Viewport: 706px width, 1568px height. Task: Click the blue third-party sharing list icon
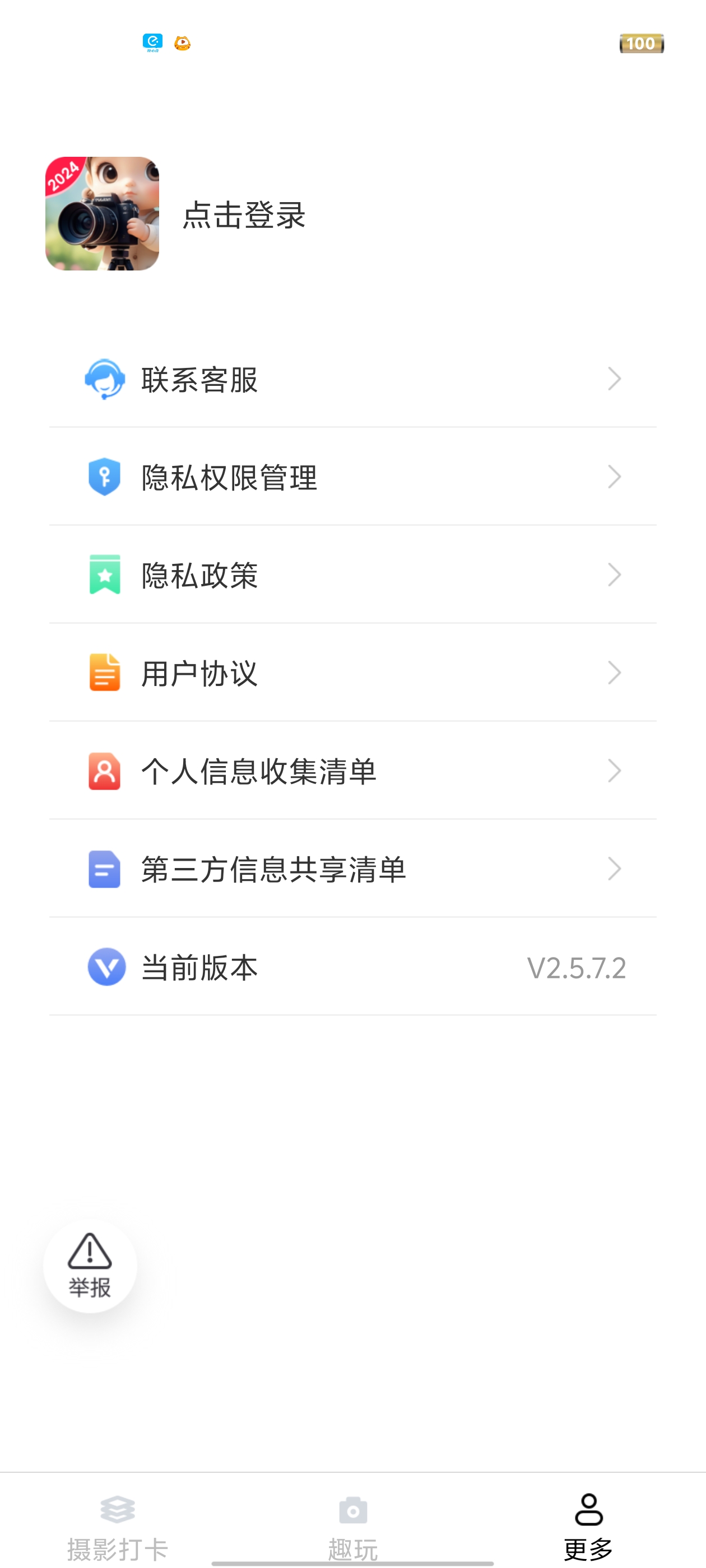106,869
